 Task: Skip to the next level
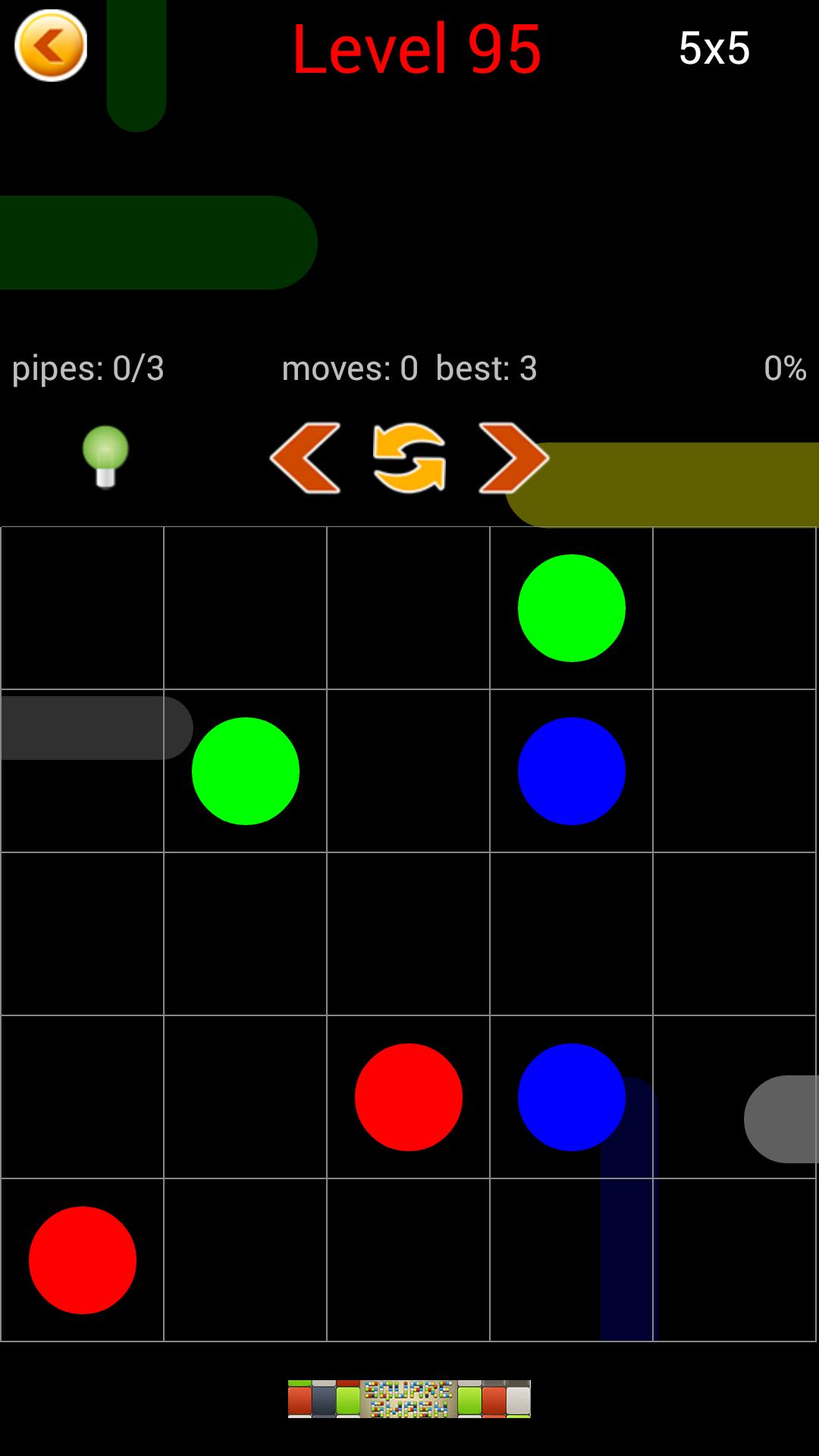[513, 458]
